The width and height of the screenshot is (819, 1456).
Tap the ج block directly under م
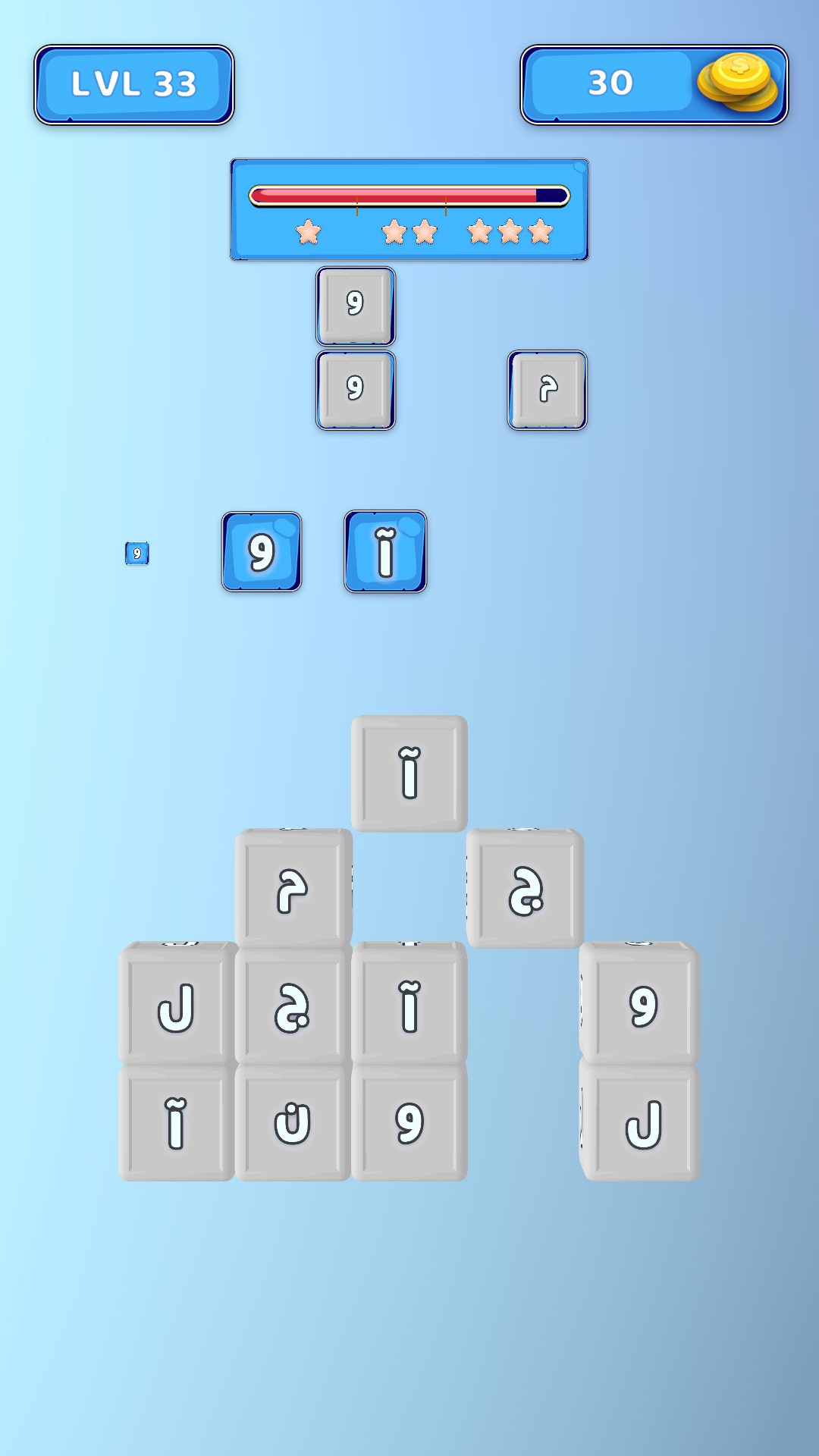tap(293, 1006)
